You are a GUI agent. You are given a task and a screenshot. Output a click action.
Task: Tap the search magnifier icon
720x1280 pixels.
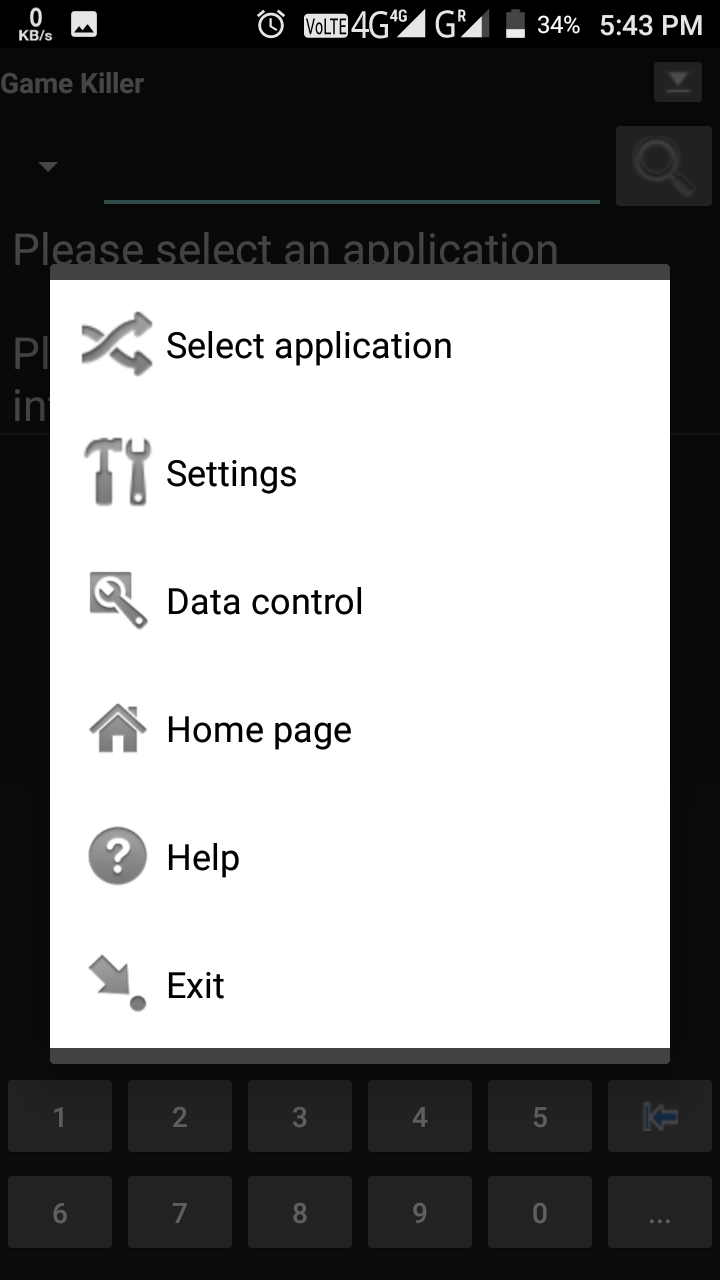(663, 166)
